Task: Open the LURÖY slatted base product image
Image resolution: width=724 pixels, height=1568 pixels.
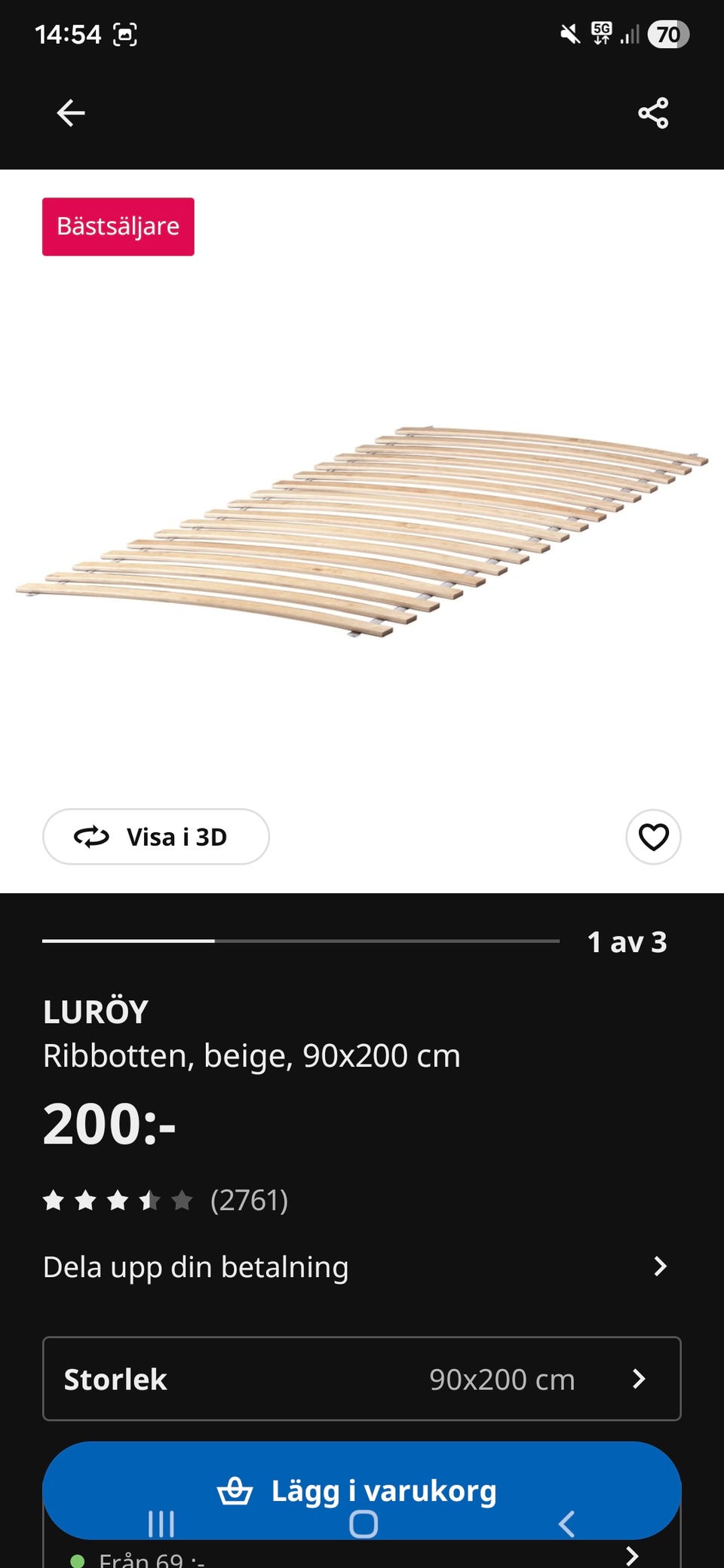Action: point(362,531)
